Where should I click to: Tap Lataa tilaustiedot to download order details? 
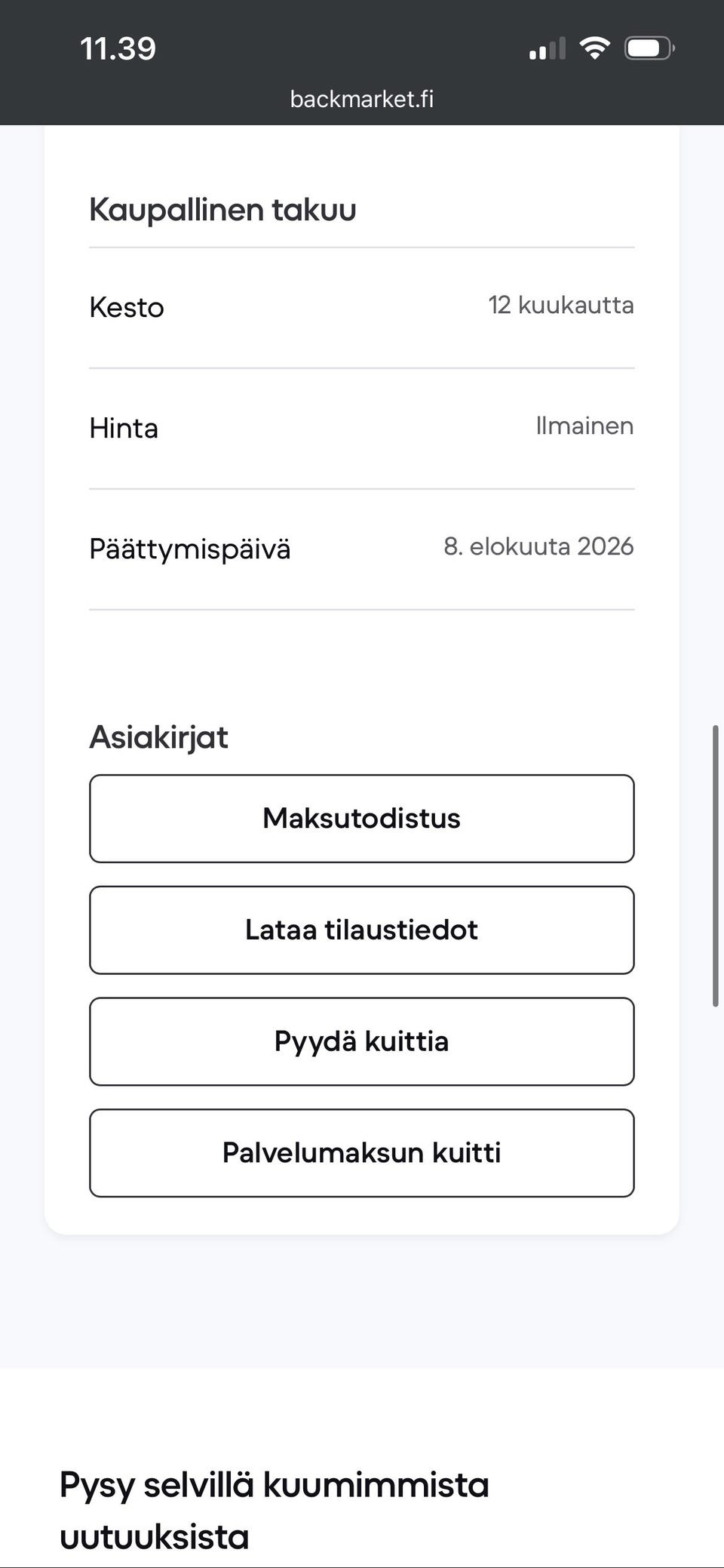(361, 930)
